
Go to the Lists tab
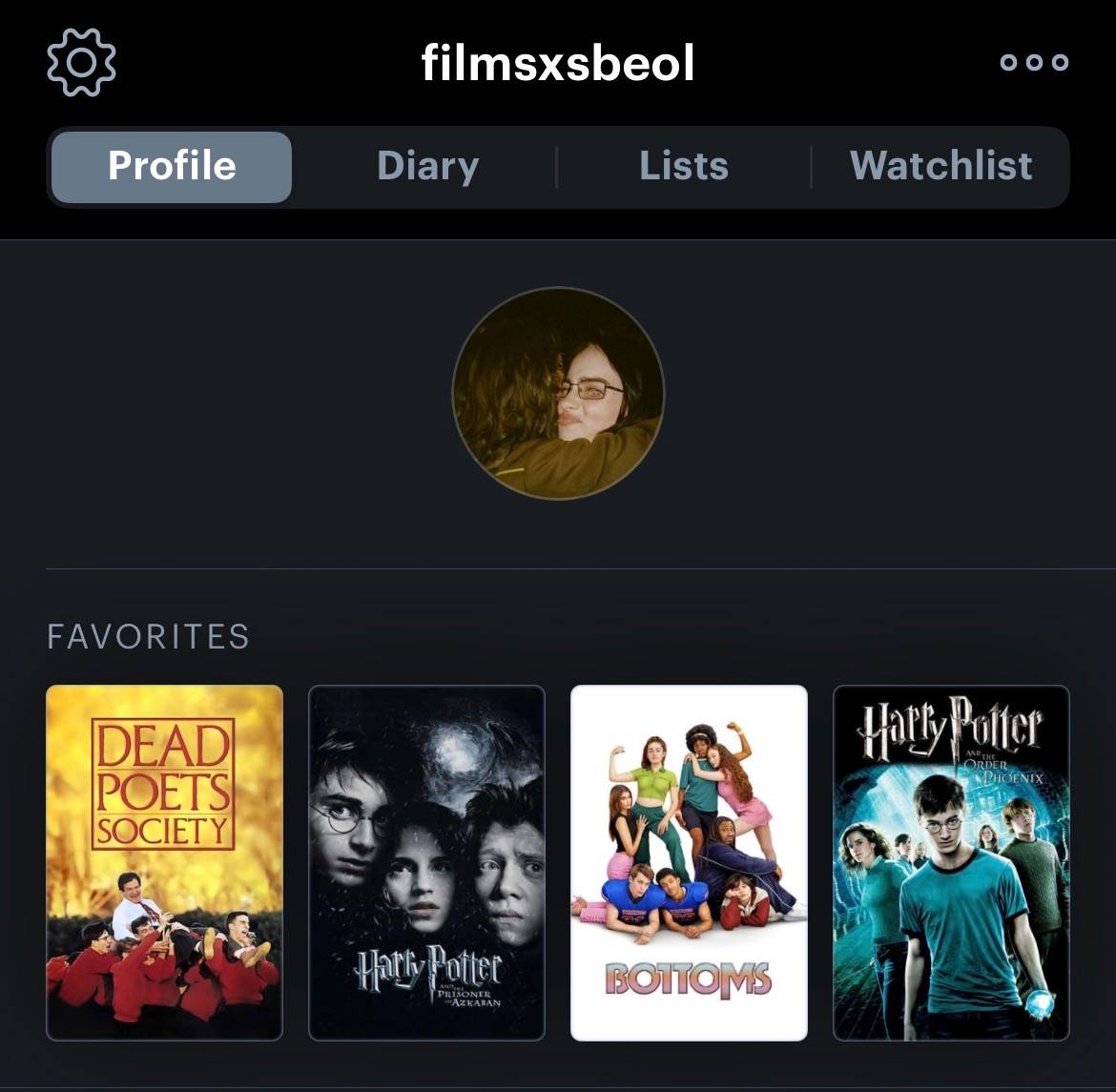pos(683,167)
